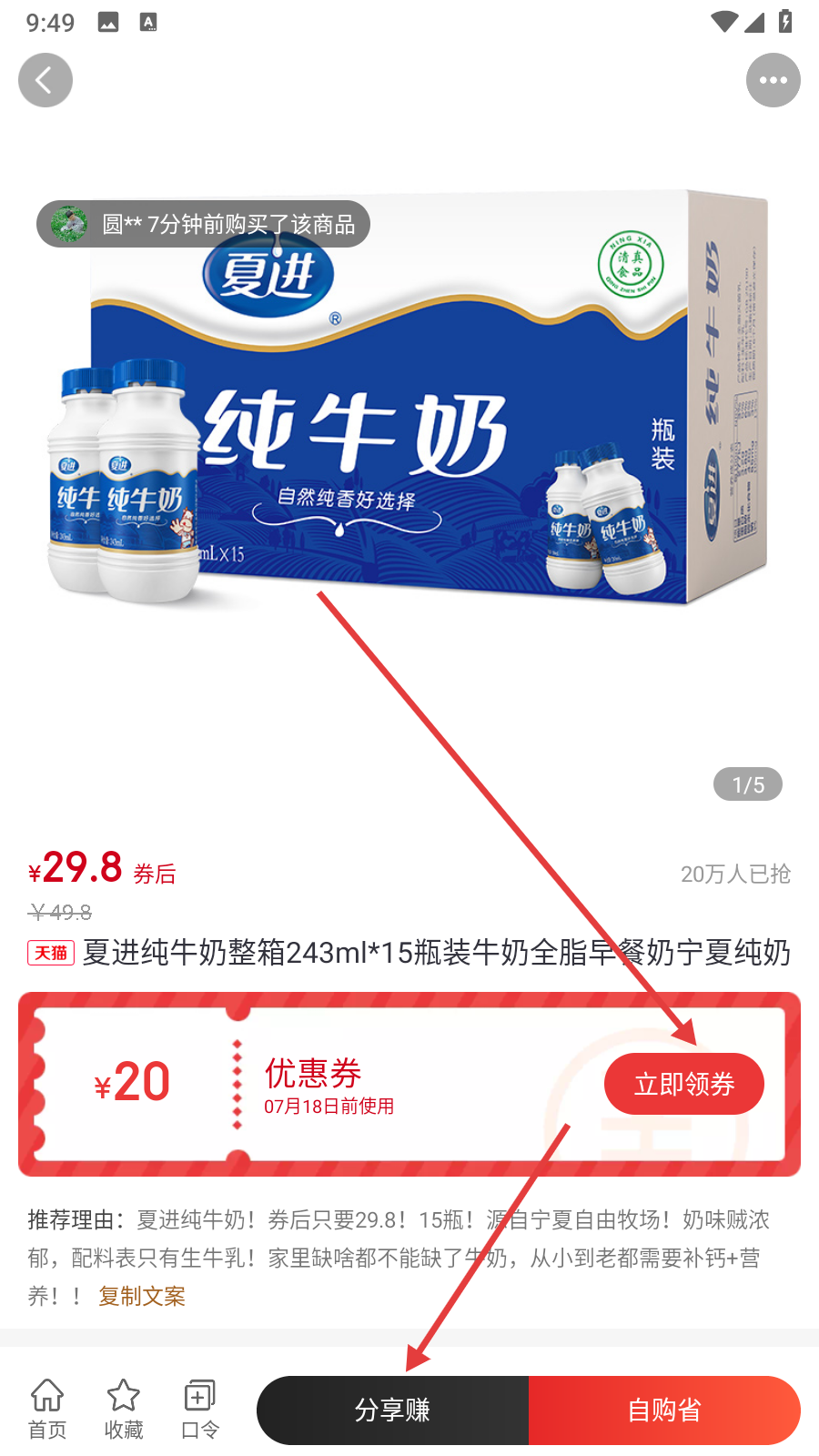This screenshot has width=819, height=1456.
Task: Copy the promo text via 复制文案
Action: pos(142,1296)
